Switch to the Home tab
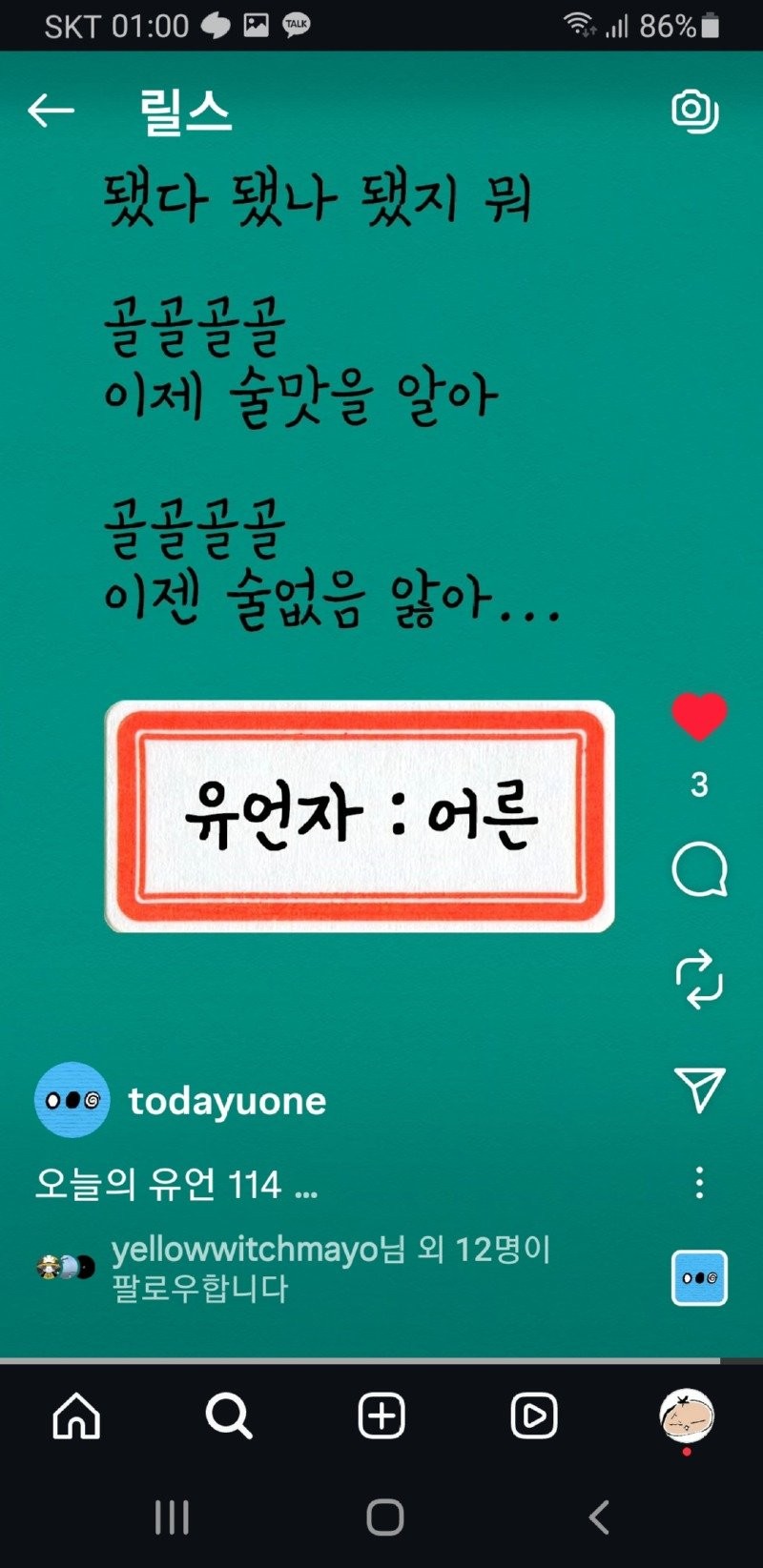Image resolution: width=763 pixels, height=1568 pixels. (x=76, y=1416)
